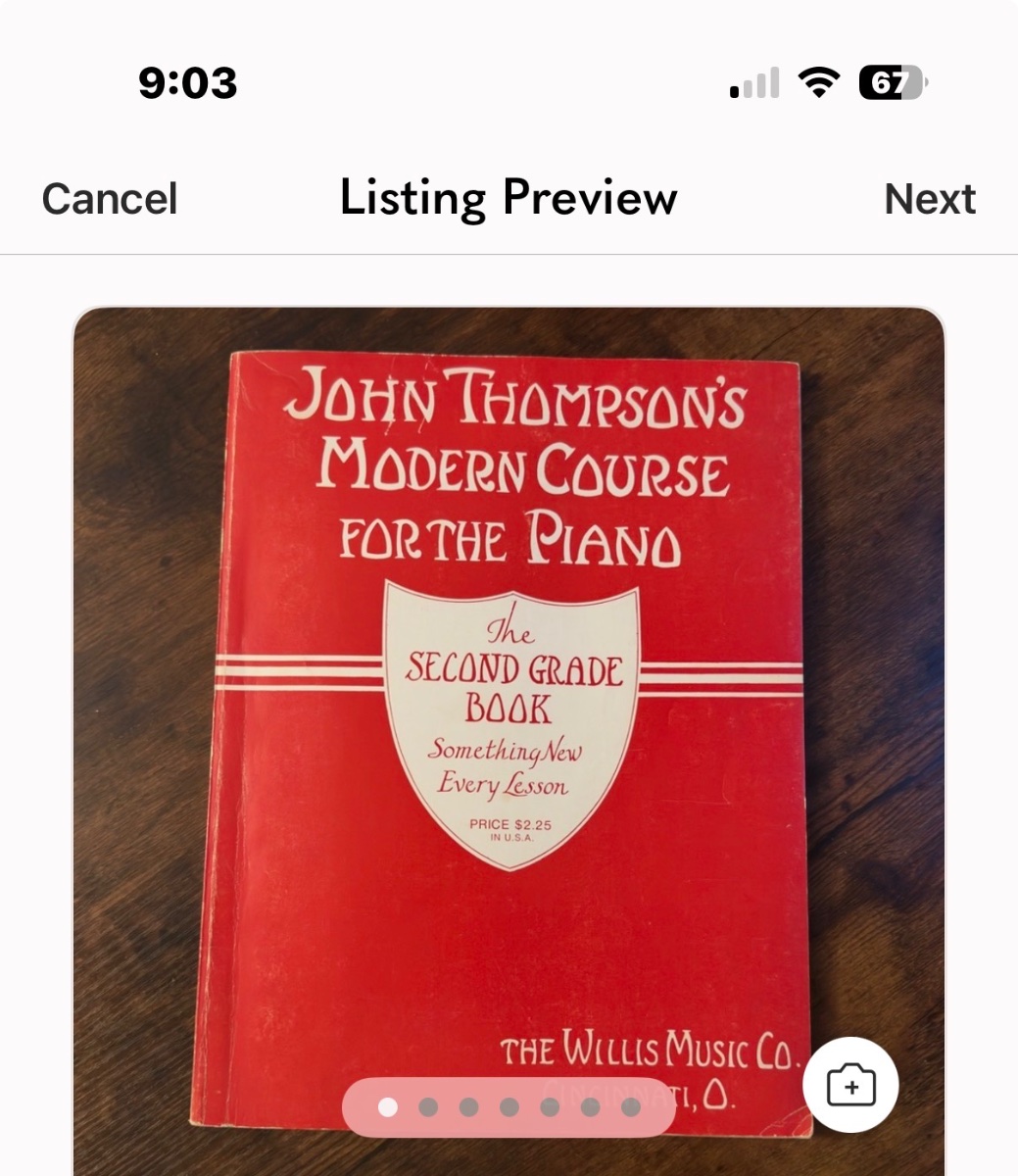1018x1176 pixels.
Task: Add a photo with the camera icon
Action: (x=849, y=1085)
